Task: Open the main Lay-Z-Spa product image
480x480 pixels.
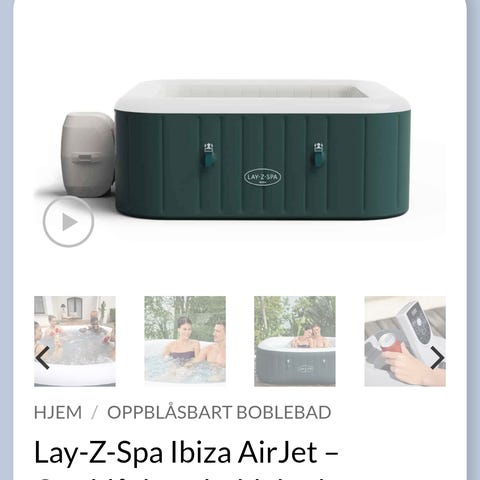Action: [240, 150]
